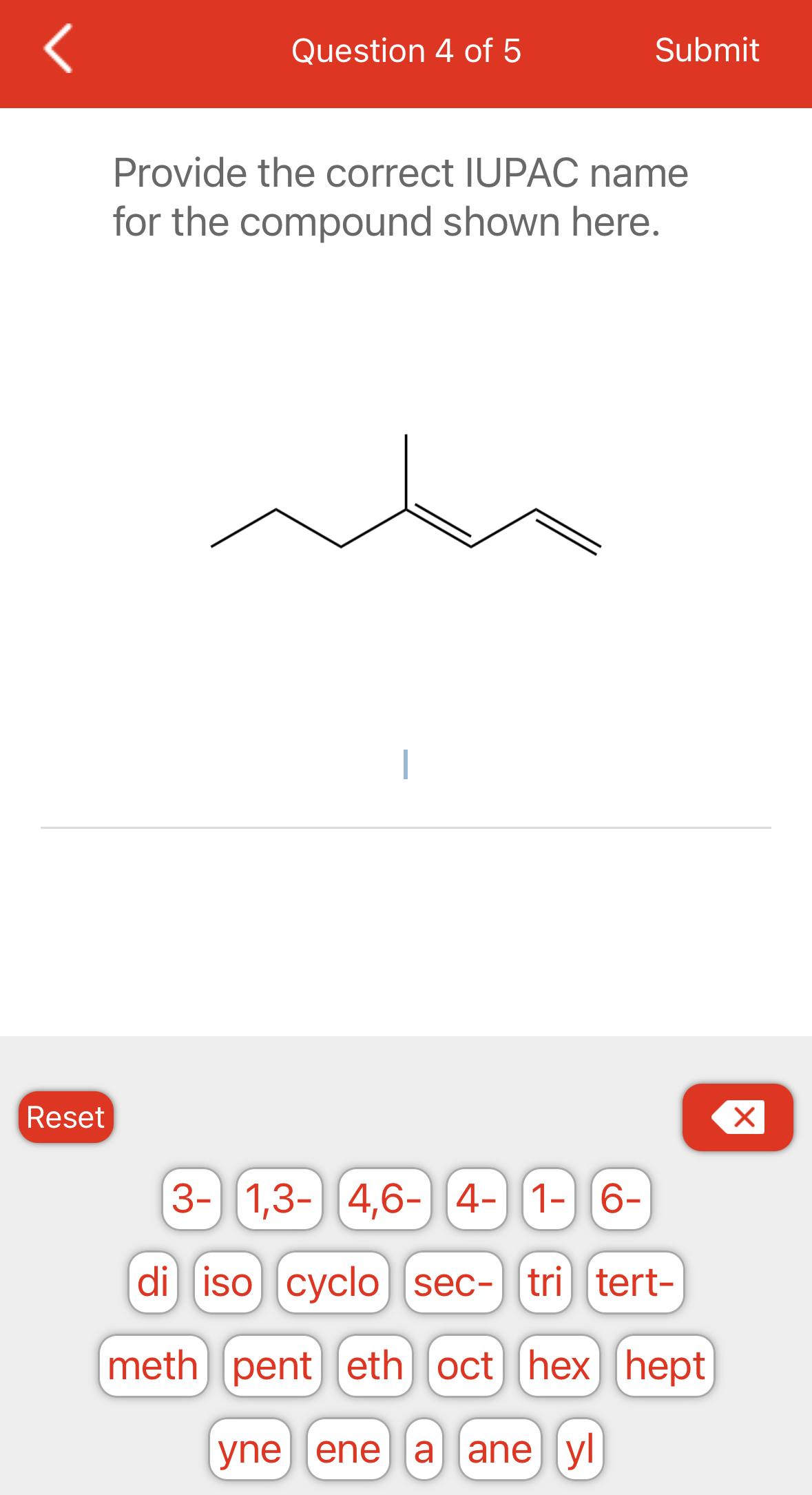Select the tert- prefix key
The height and width of the screenshot is (1495, 812).
click(x=635, y=1282)
